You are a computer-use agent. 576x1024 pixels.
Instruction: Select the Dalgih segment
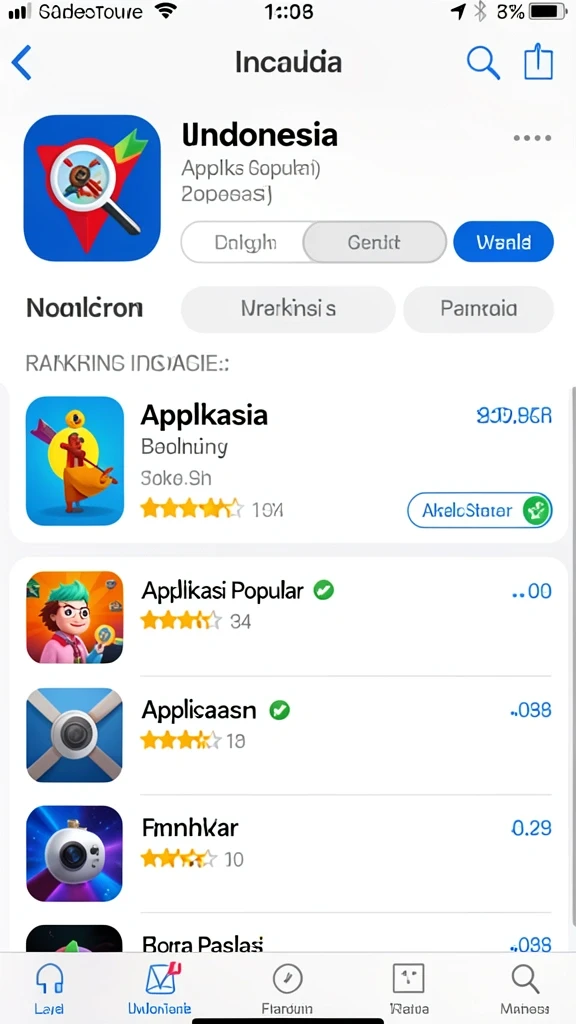[244, 242]
